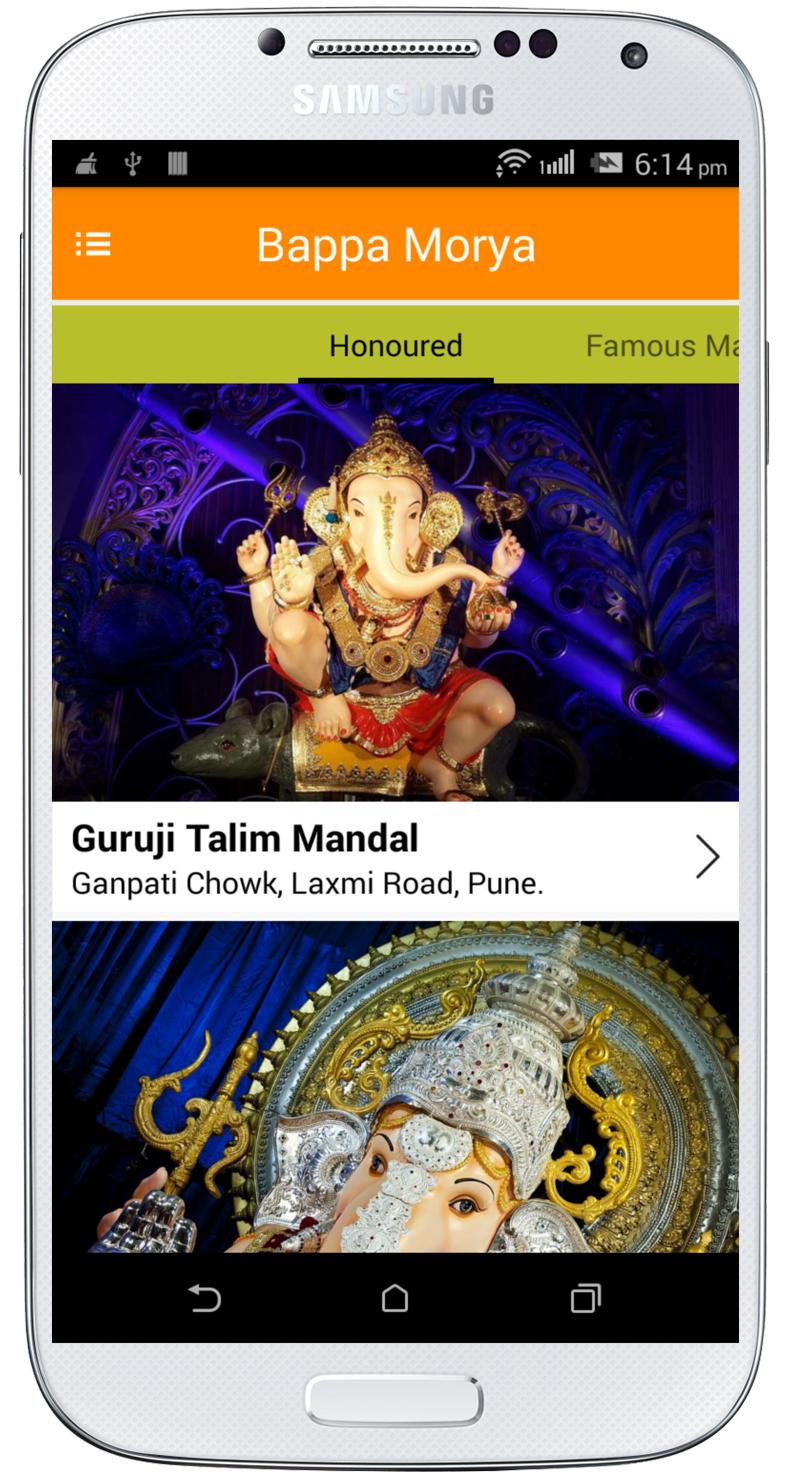Switch to the Honoured tab
This screenshot has width=792, height=1476.
(x=395, y=345)
